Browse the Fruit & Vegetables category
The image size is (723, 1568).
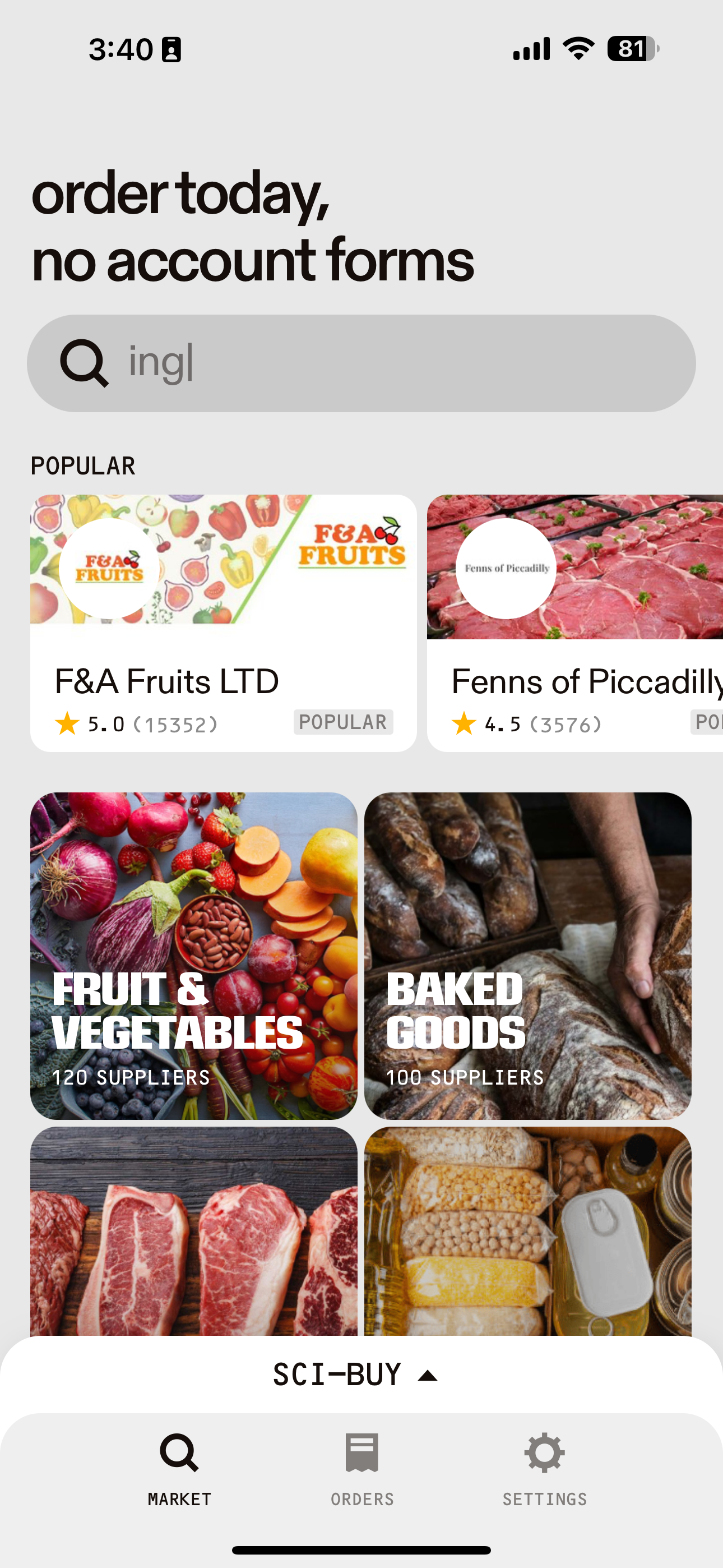193,955
